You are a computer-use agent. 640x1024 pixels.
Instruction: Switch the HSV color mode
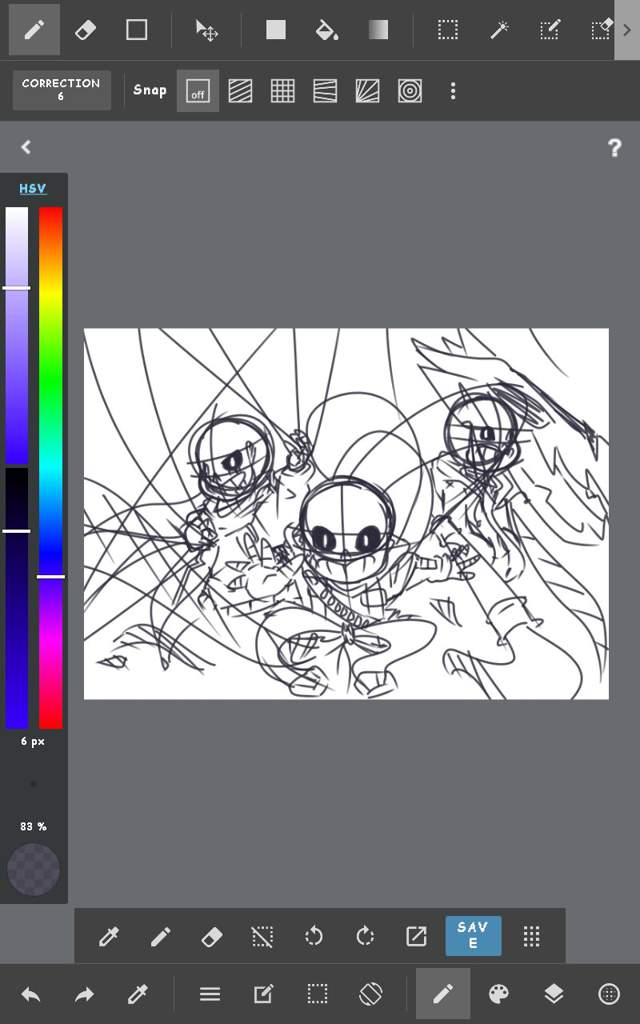tap(33, 188)
